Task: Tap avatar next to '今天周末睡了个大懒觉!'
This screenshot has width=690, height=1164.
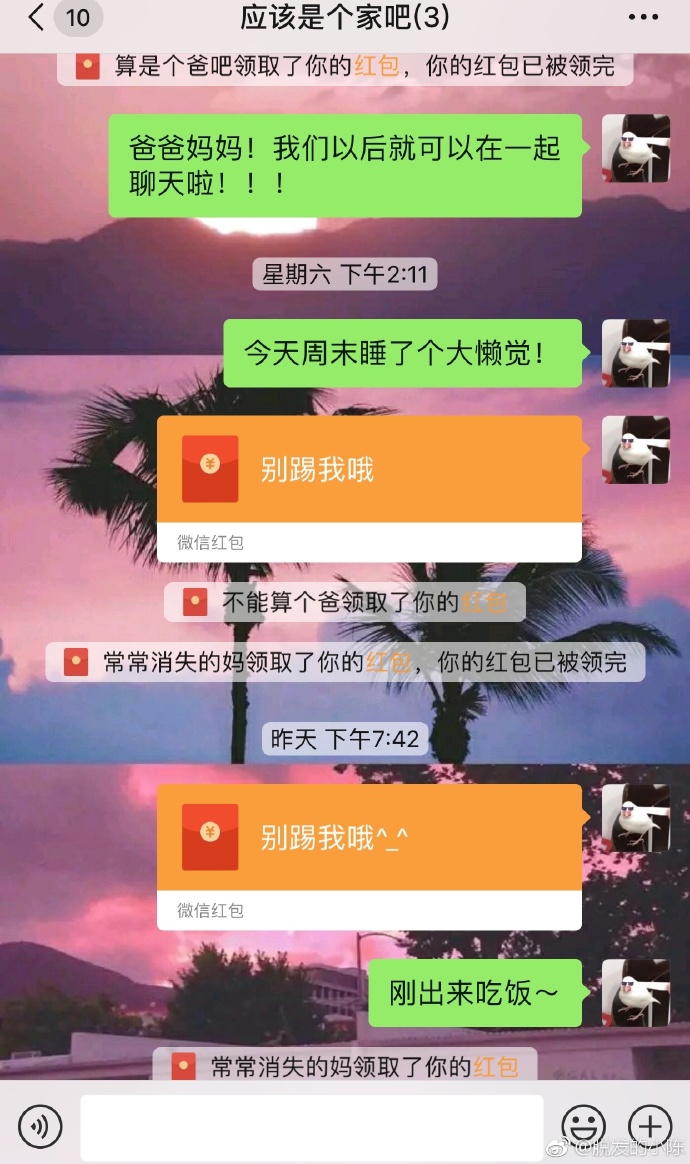Action: [635, 353]
